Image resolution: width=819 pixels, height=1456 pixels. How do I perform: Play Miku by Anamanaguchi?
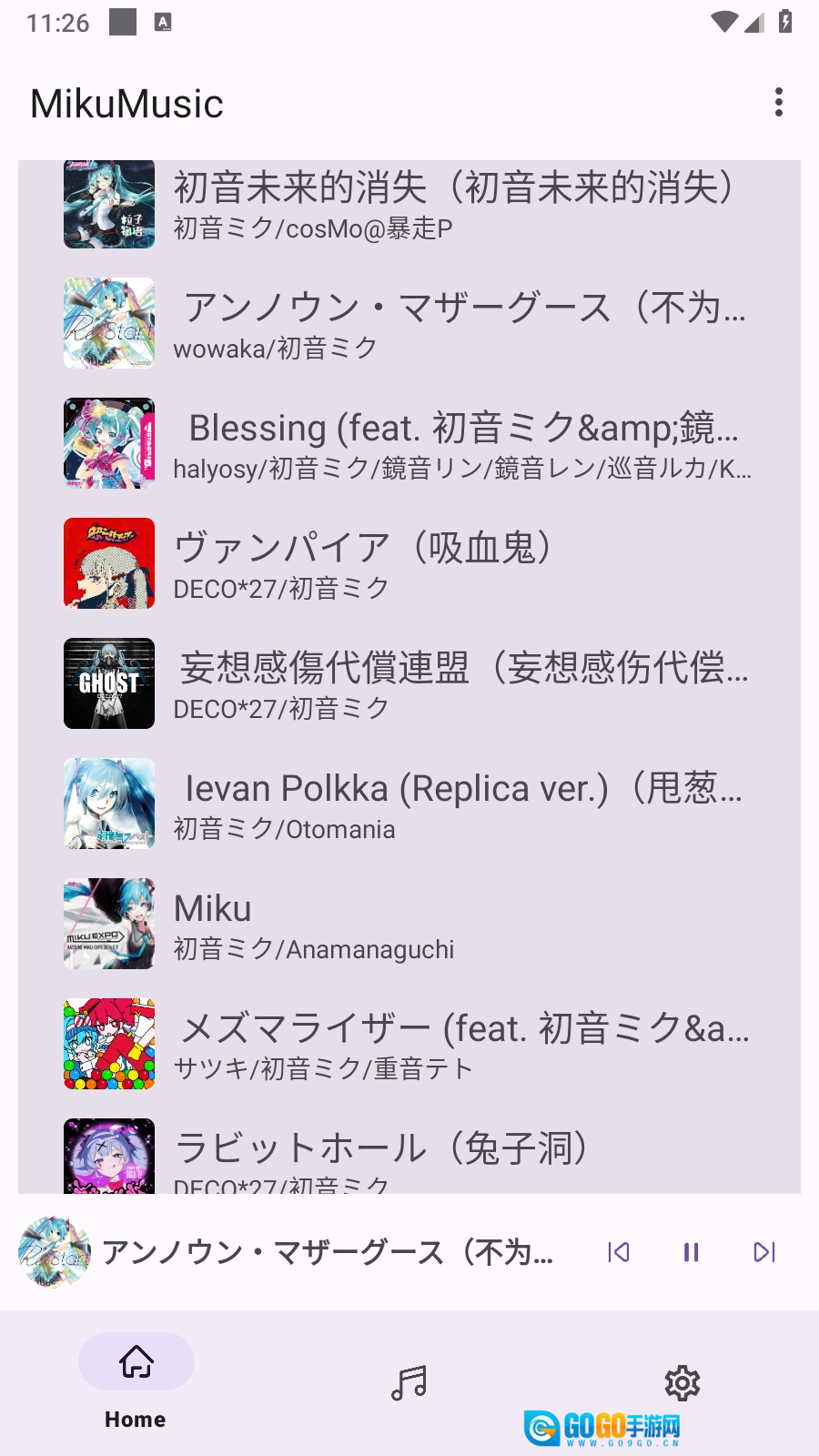click(x=409, y=925)
